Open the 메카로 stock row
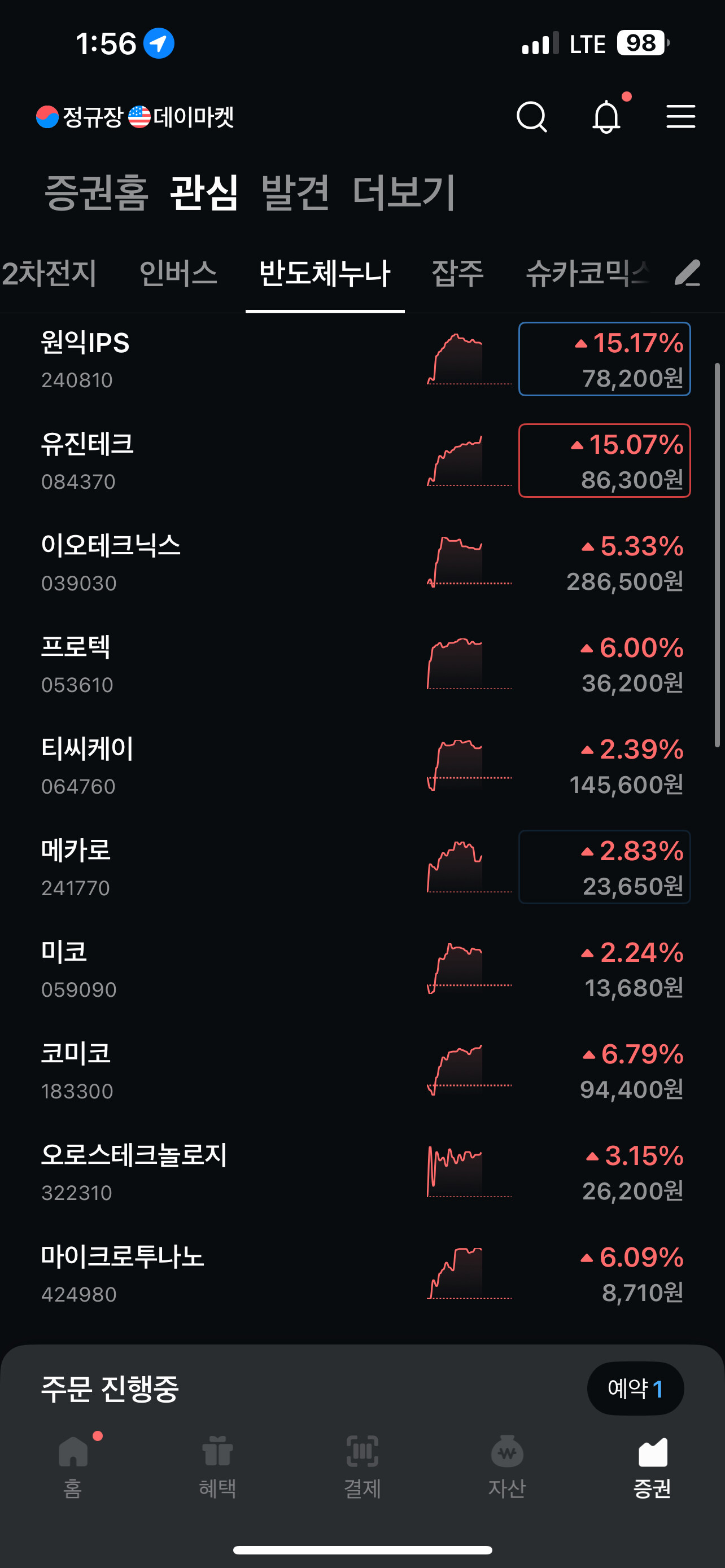 click(362, 868)
